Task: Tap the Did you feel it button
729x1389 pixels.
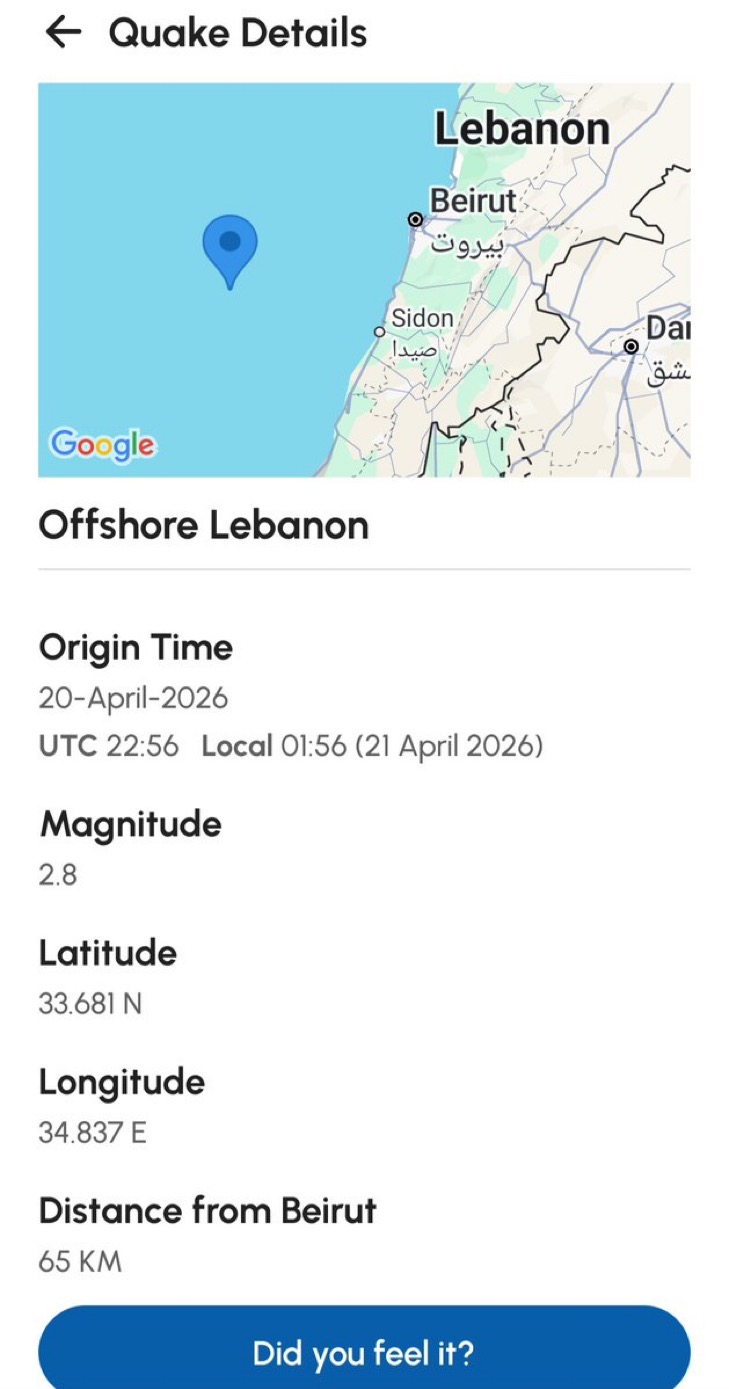Action: point(364,1352)
